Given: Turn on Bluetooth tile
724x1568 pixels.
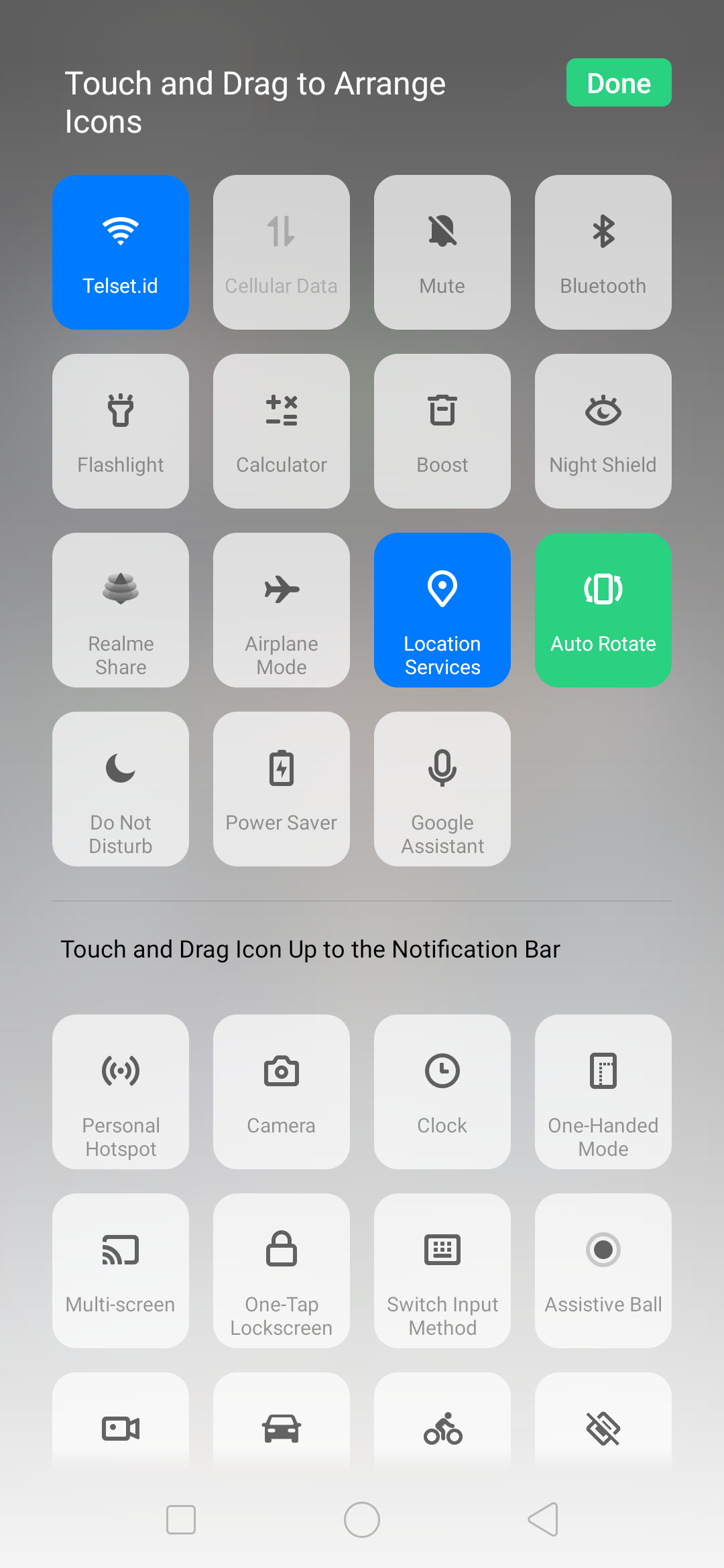Looking at the screenshot, I should (603, 252).
